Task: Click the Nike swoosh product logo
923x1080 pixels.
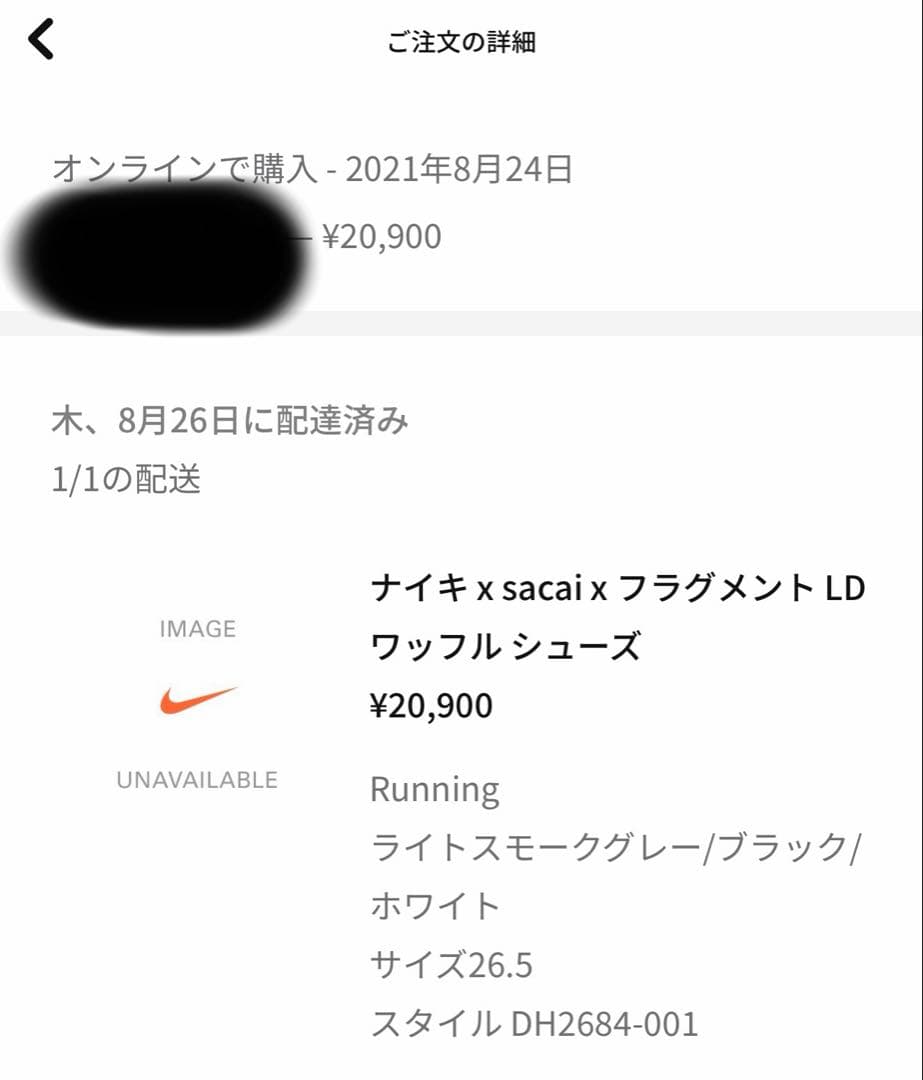Action: click(197, 702)
